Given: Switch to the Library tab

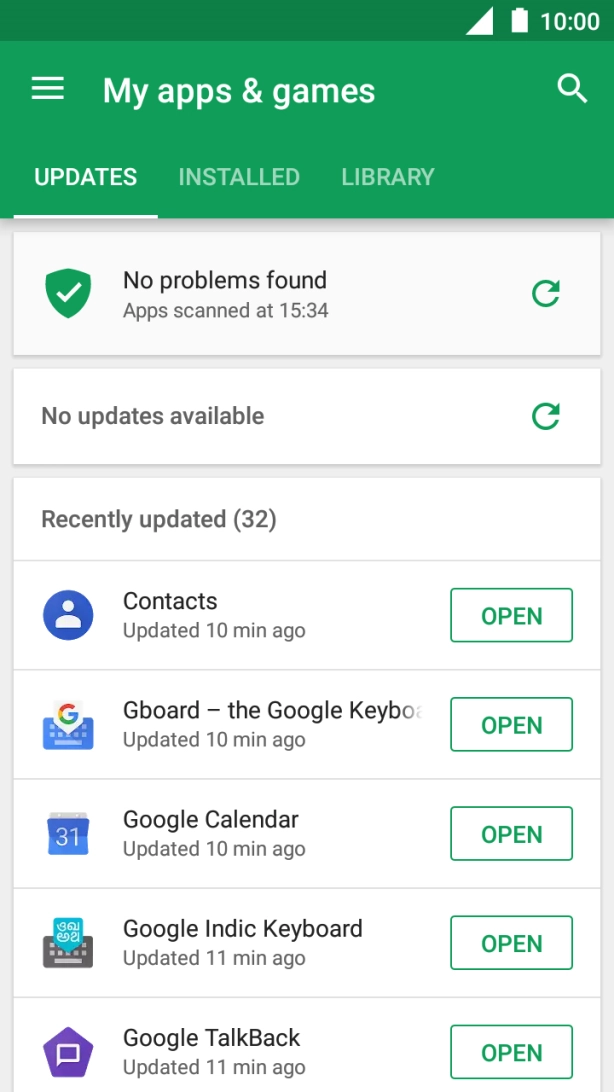Looking at the screenshot, I should pos(388,177).
